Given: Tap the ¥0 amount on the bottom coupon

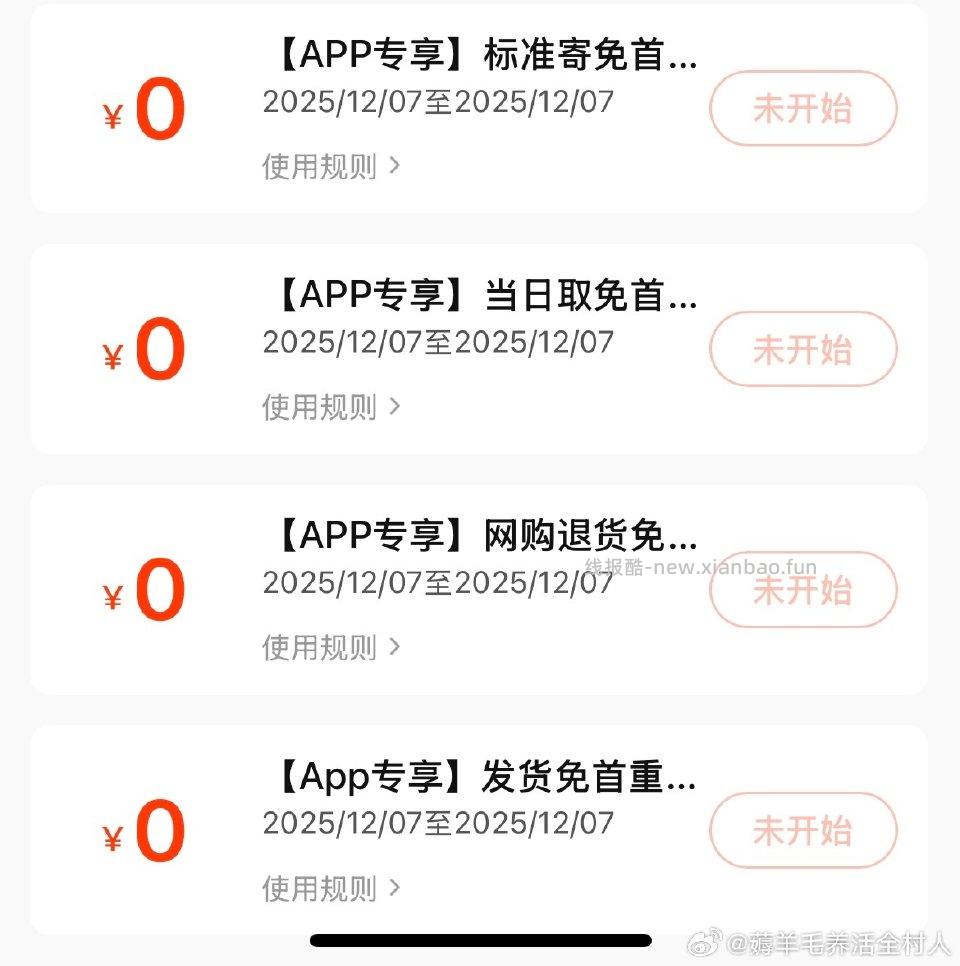Looking at the screenshot, I should (x=143, y=831).
